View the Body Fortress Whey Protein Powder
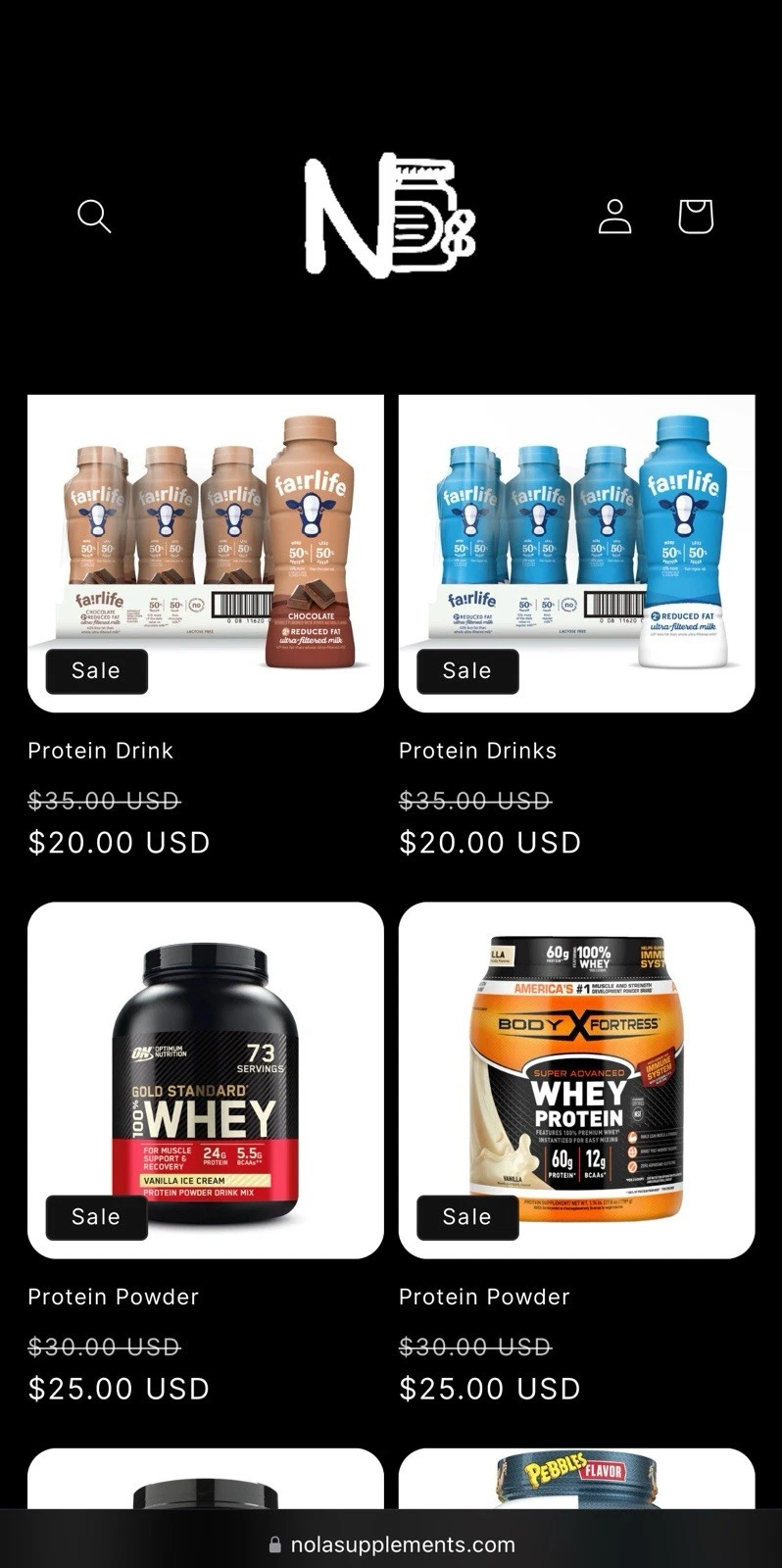This screenshot has width=782, height=1568. point(576,1079)
